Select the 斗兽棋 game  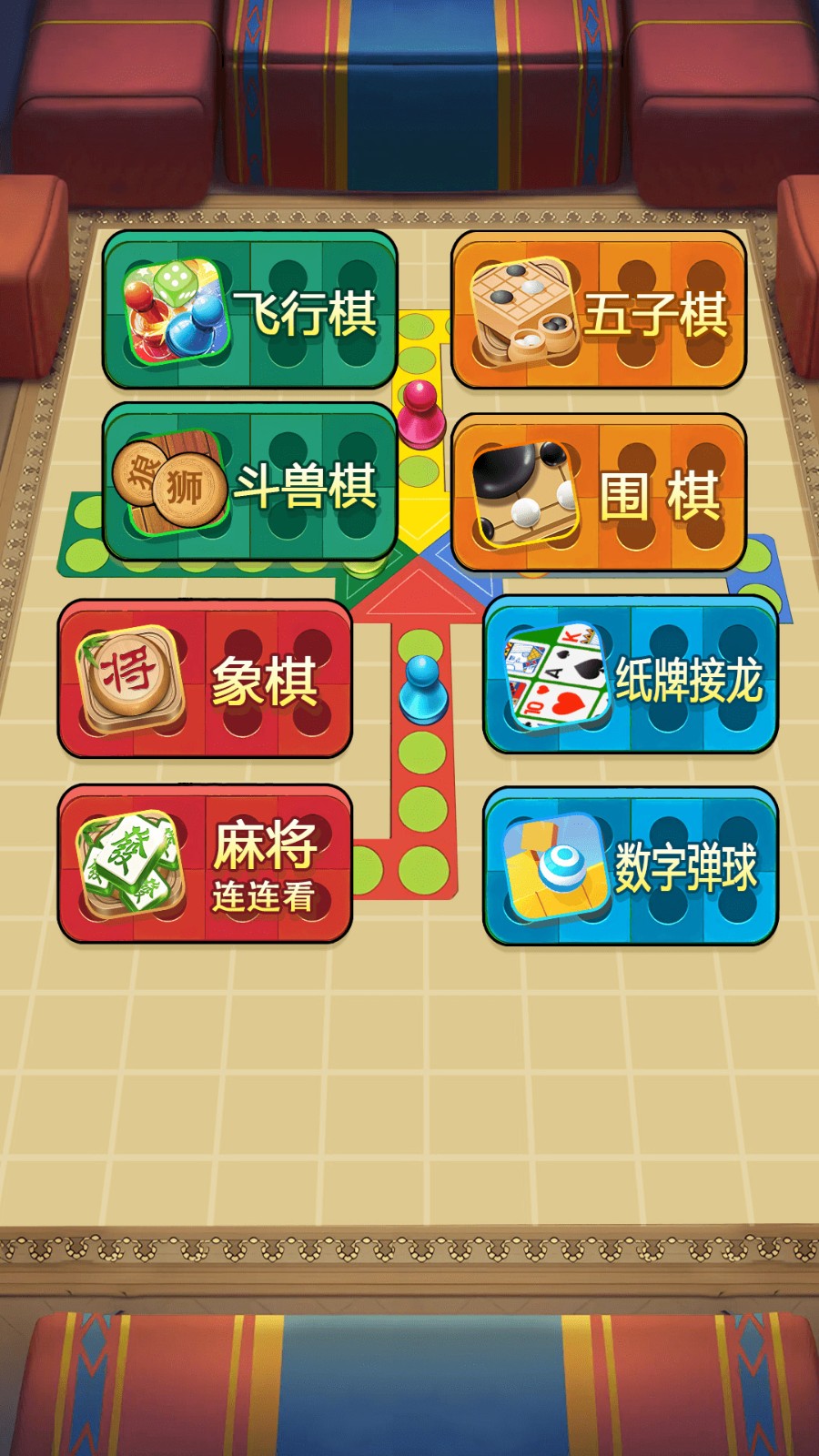pyautogui.click(x=250, y=482)
